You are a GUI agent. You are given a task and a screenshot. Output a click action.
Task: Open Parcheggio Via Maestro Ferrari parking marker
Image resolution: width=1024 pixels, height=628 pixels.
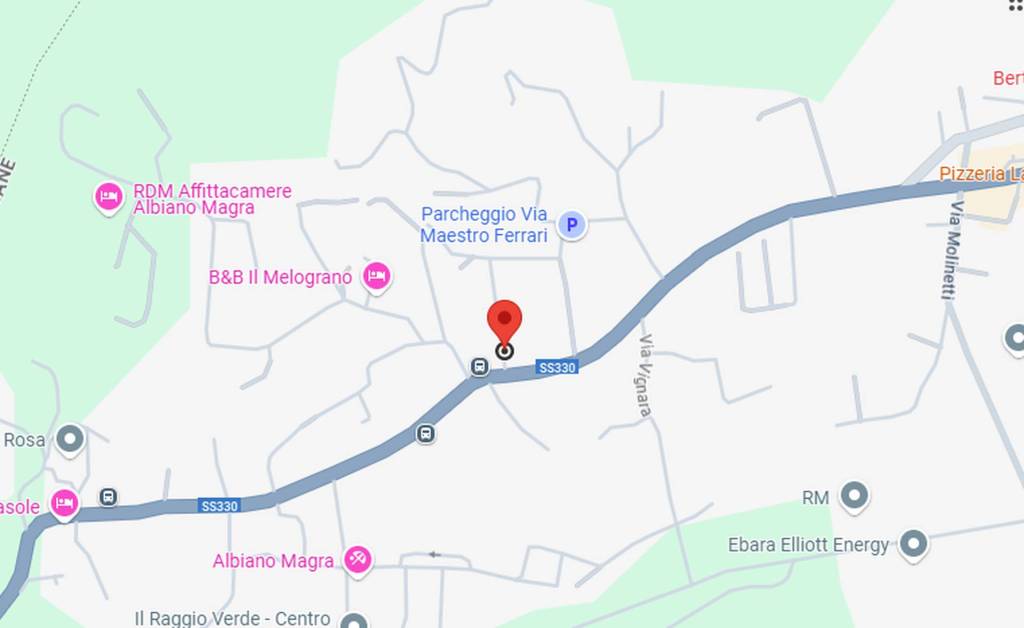point(571,225)
